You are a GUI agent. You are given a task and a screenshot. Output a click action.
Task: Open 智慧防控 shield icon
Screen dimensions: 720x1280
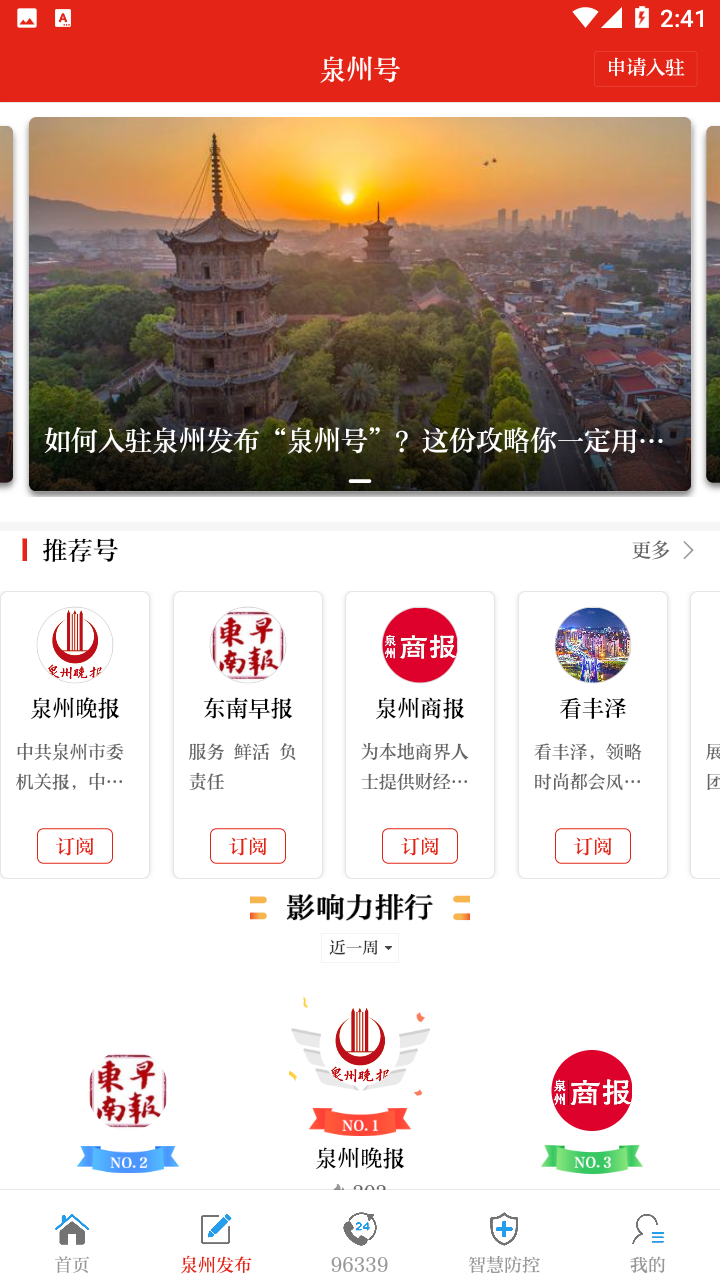pos(503,1228)
